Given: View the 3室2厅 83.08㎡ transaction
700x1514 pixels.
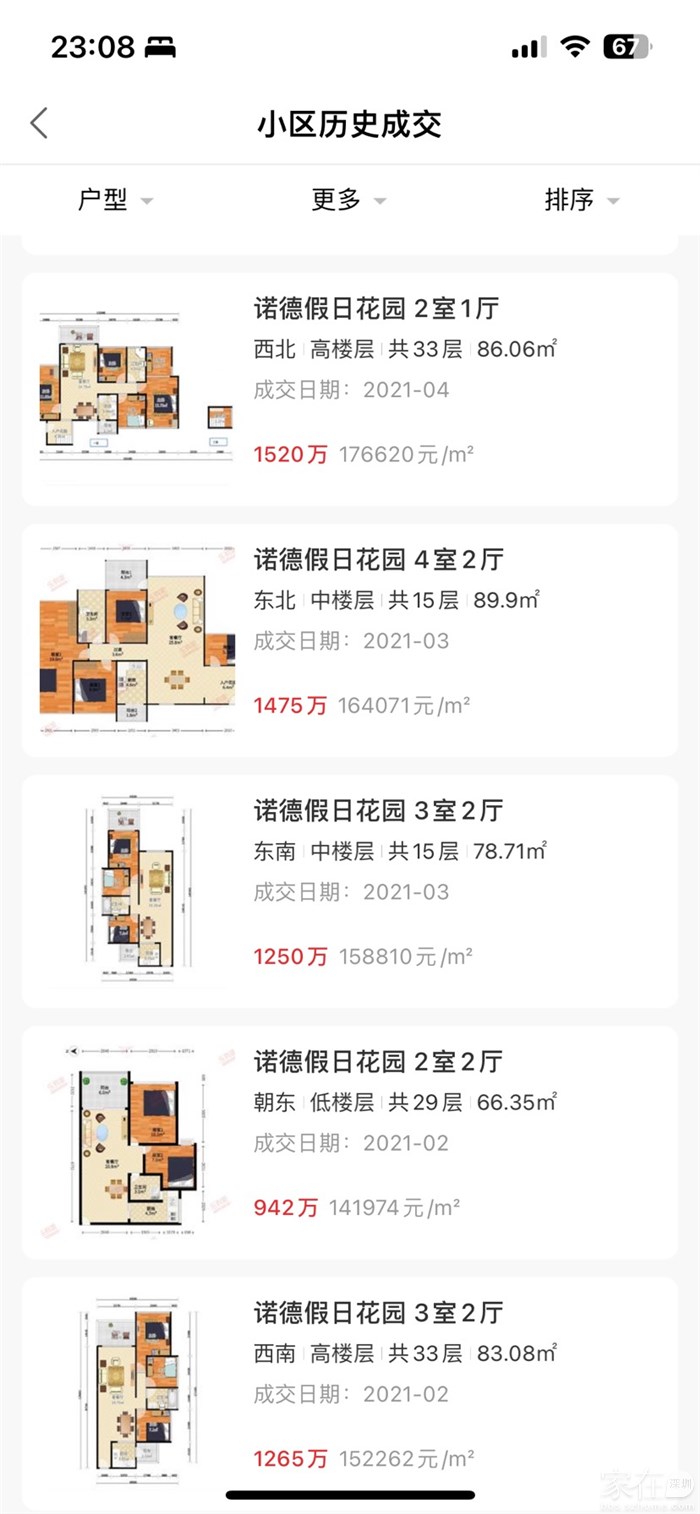Looking at the screenshot, I should pos(350,1393).
